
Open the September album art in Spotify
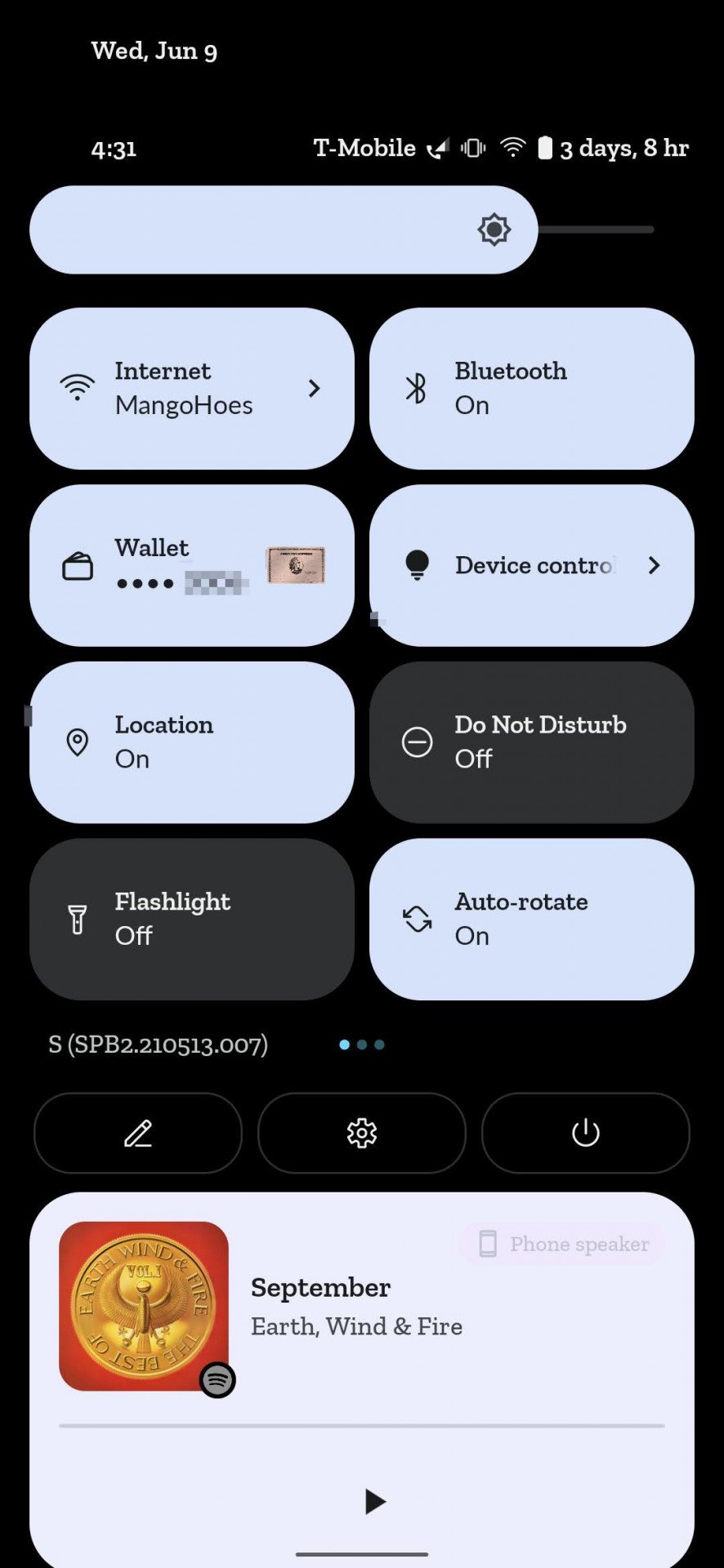[144, 1305]
